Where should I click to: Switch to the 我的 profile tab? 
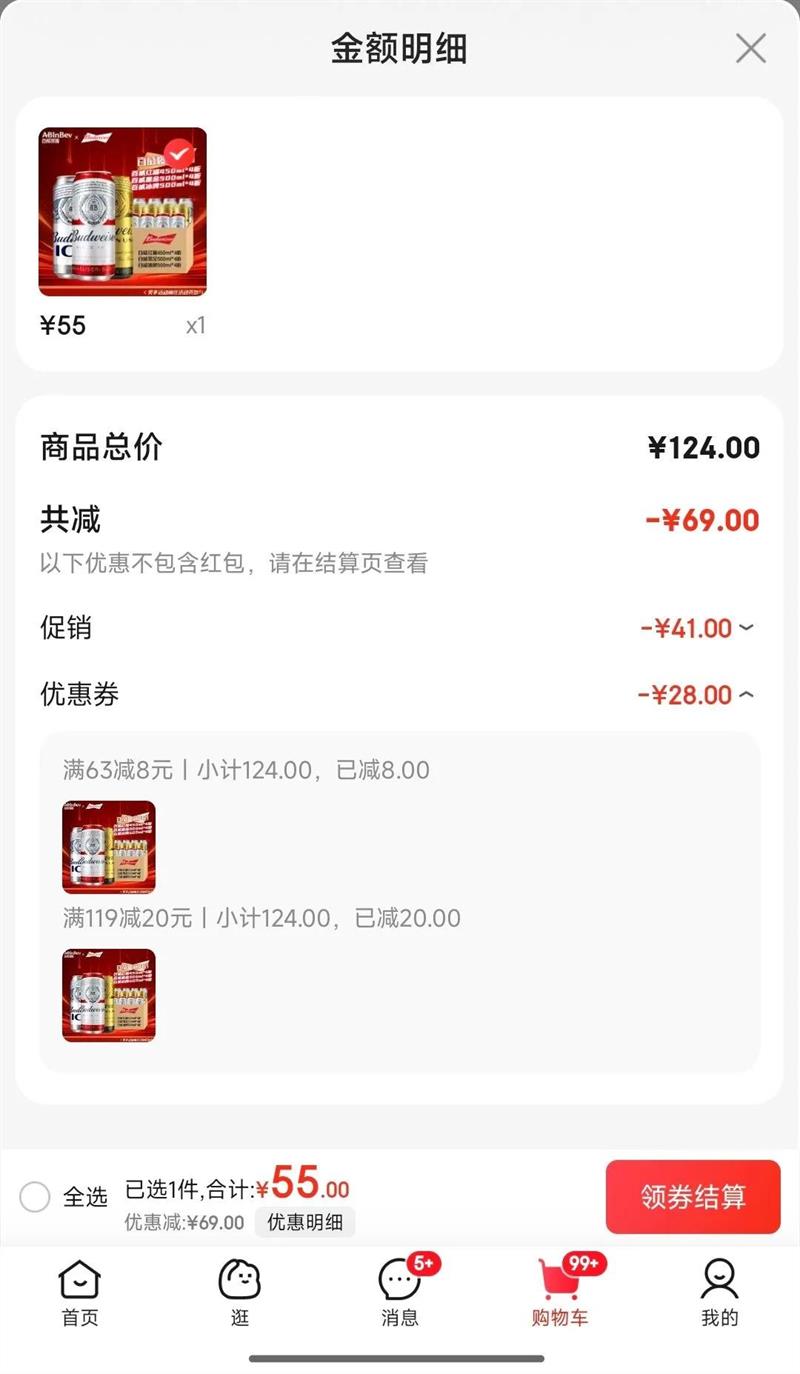click(x=719, y=1292)
